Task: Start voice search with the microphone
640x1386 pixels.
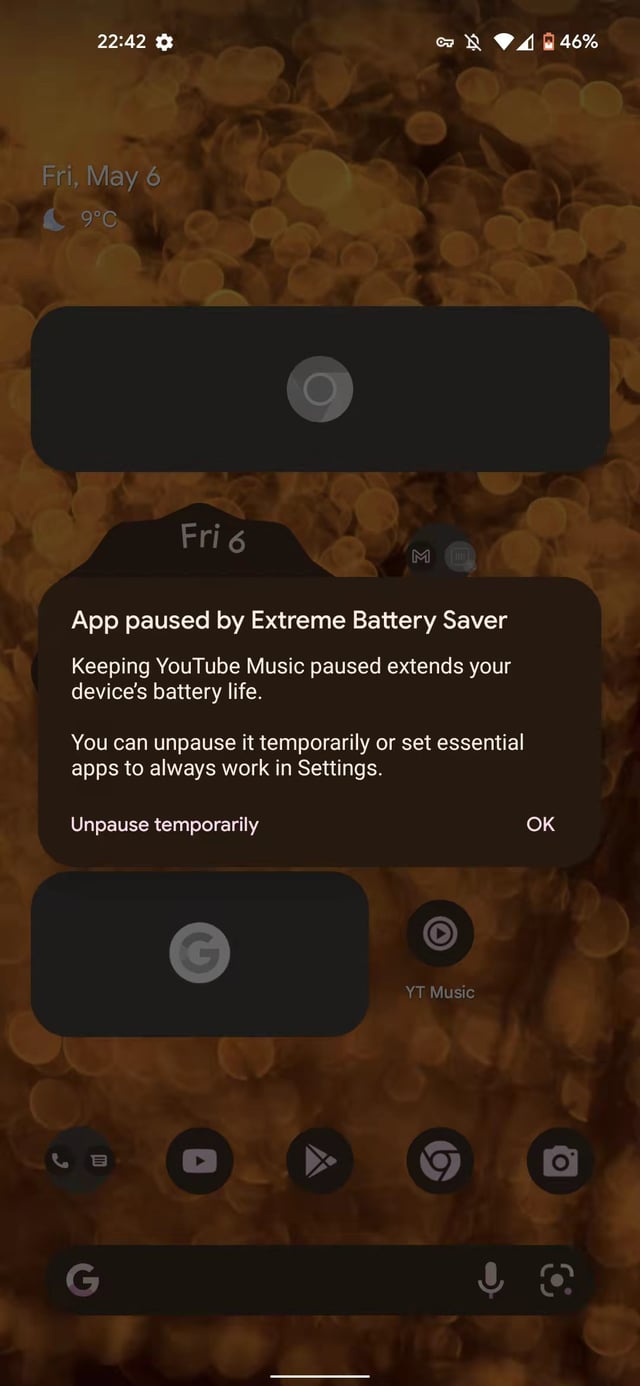Action: point(490,1279)
